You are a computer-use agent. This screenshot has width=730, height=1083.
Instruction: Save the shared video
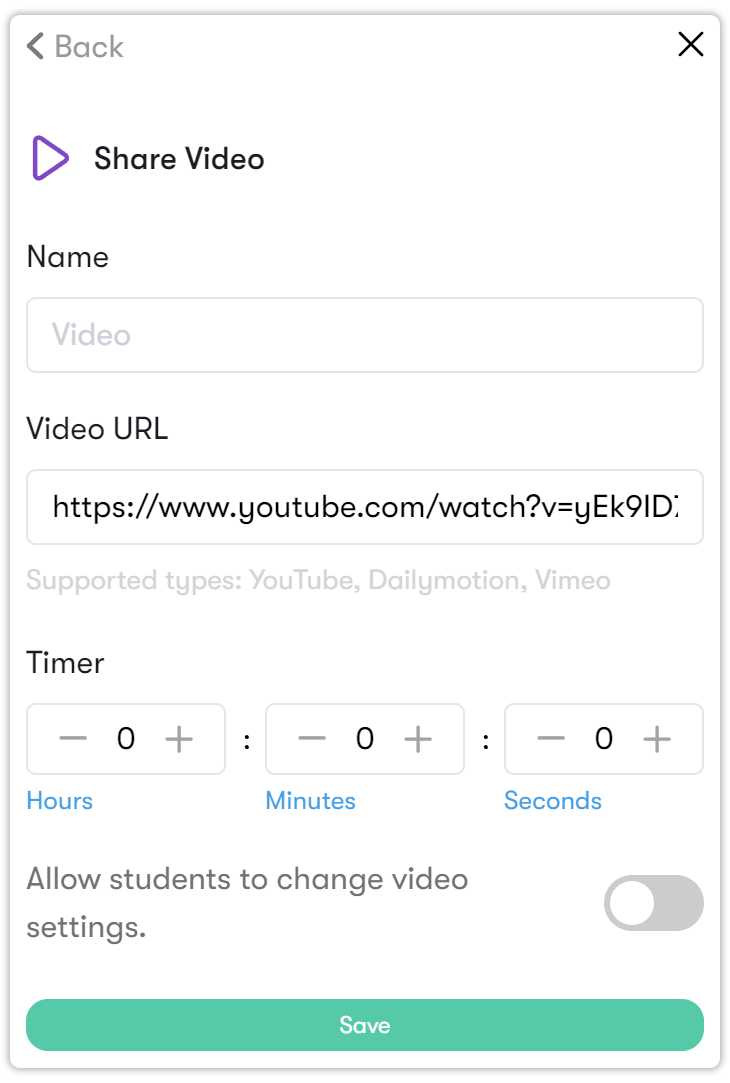(x=365, y=1025)
